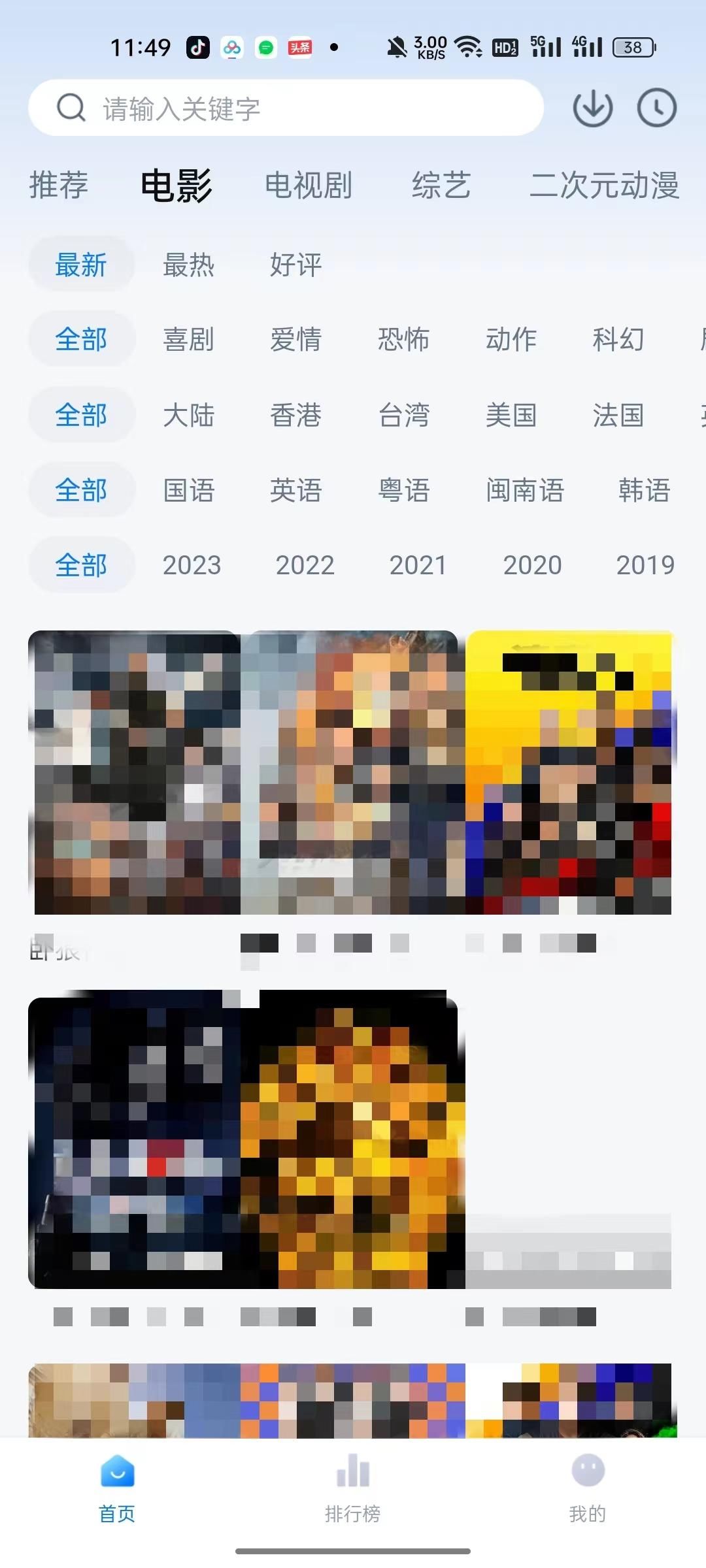Filter language by 粤语
Image resolution: width=706 pixels, height=1568 pixels.
[x=403, y=490]
